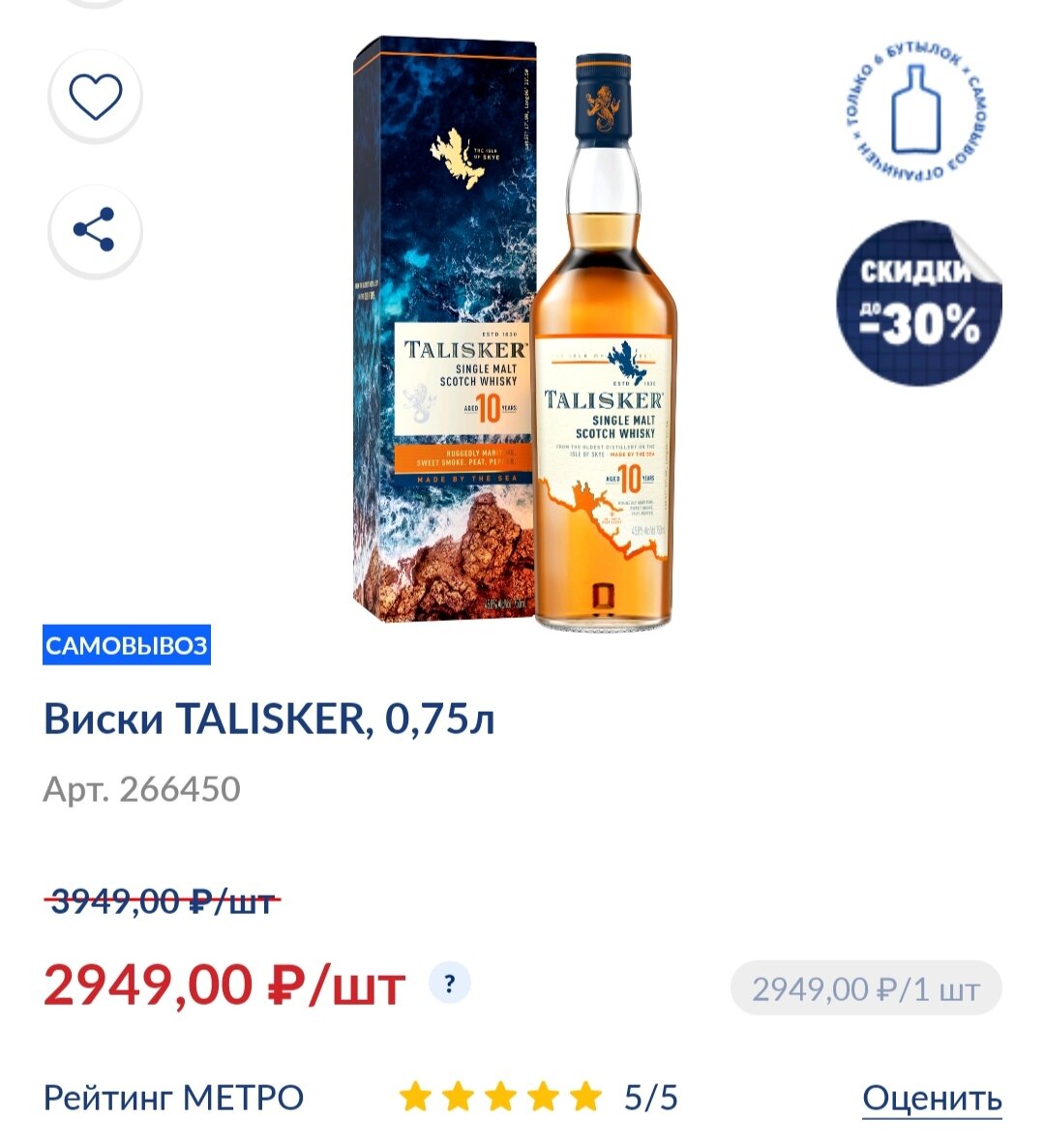Tap the Оценить rating link
The image size is (1045, 1148).
(931, 1099)
